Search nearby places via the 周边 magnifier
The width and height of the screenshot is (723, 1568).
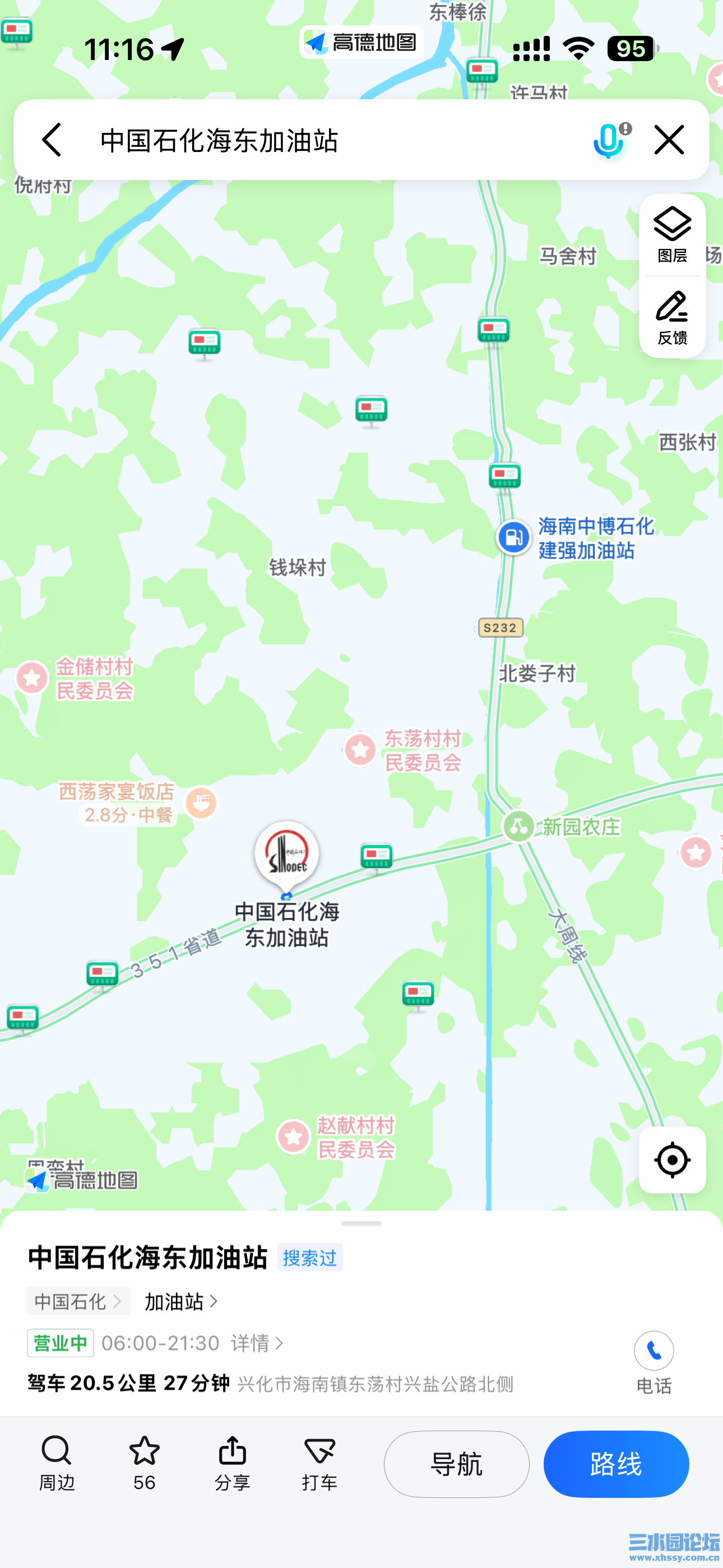pyautogui.click(x=56, y=1461)
